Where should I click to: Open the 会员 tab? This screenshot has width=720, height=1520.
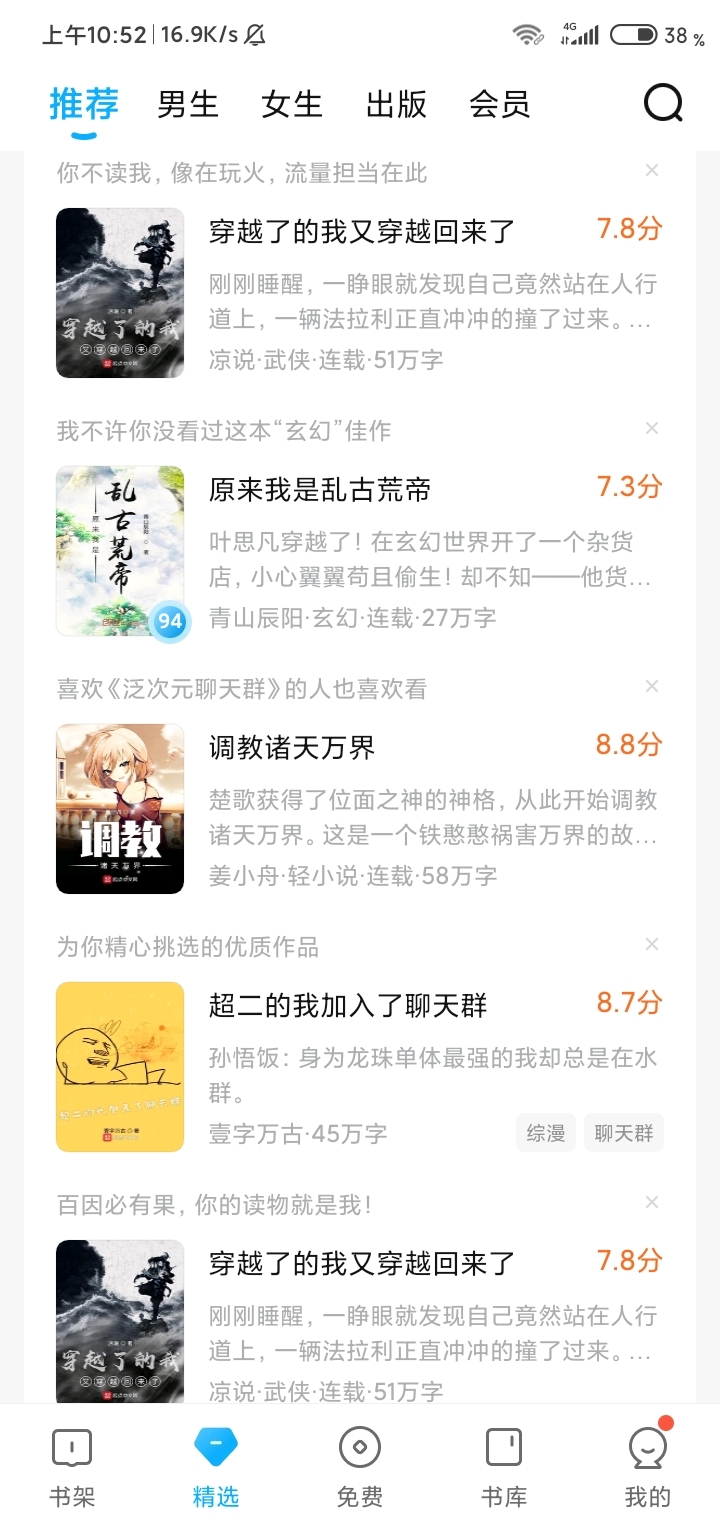(x=499, y=104)
